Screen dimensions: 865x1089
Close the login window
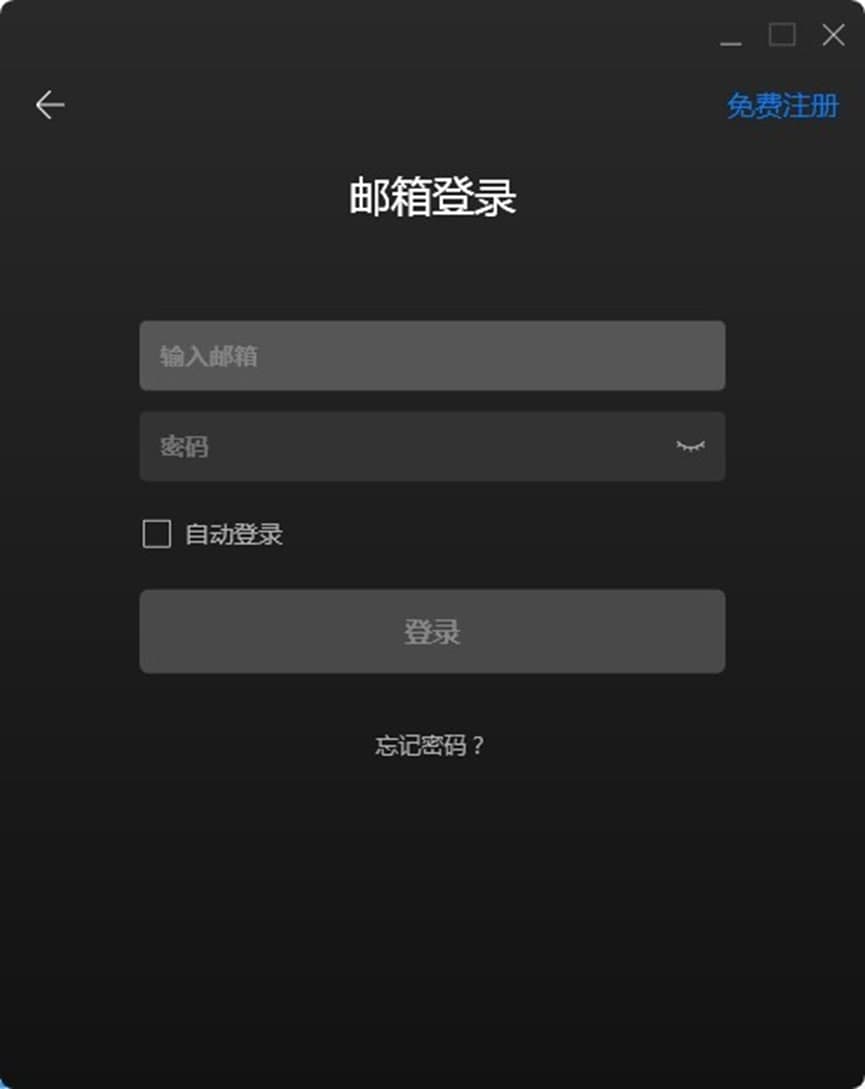pos(833,35)
